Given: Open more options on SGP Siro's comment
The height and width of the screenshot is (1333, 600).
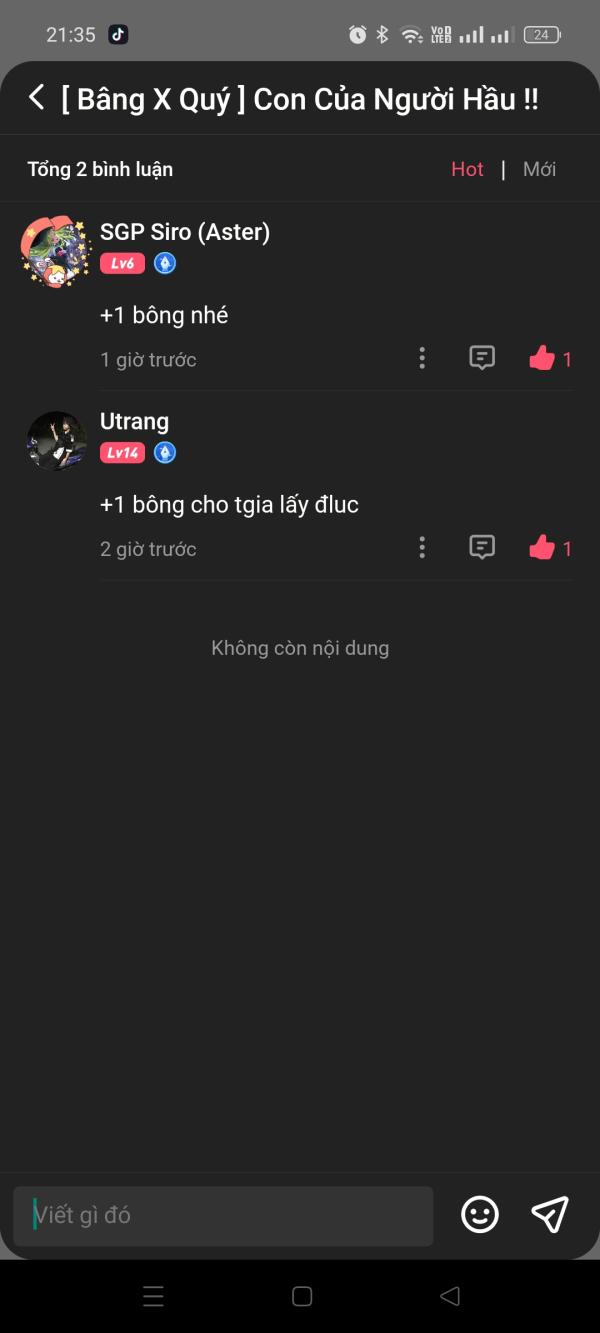Looking at the screenshot, I should 422,358.
